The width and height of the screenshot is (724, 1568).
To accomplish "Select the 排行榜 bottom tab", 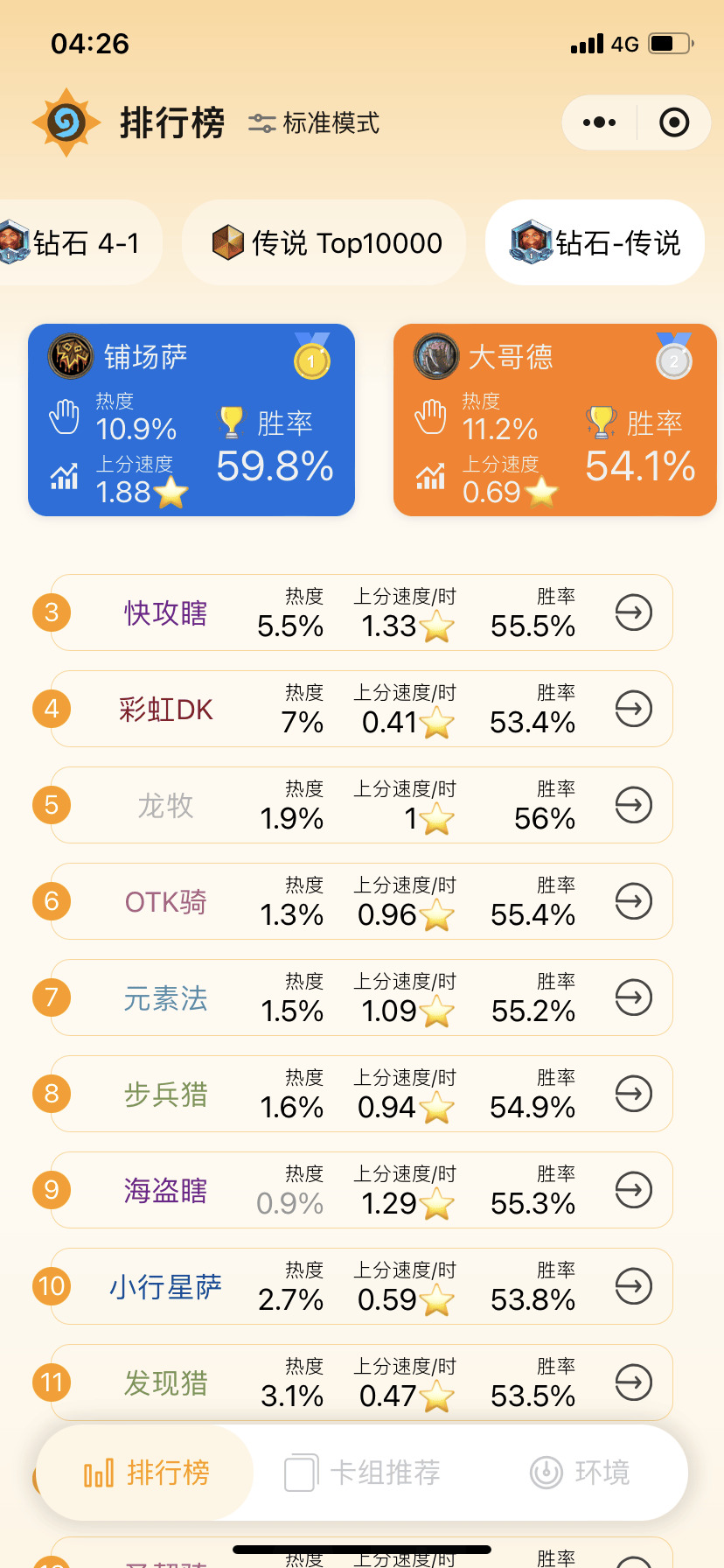I will tap(146, 1473).
